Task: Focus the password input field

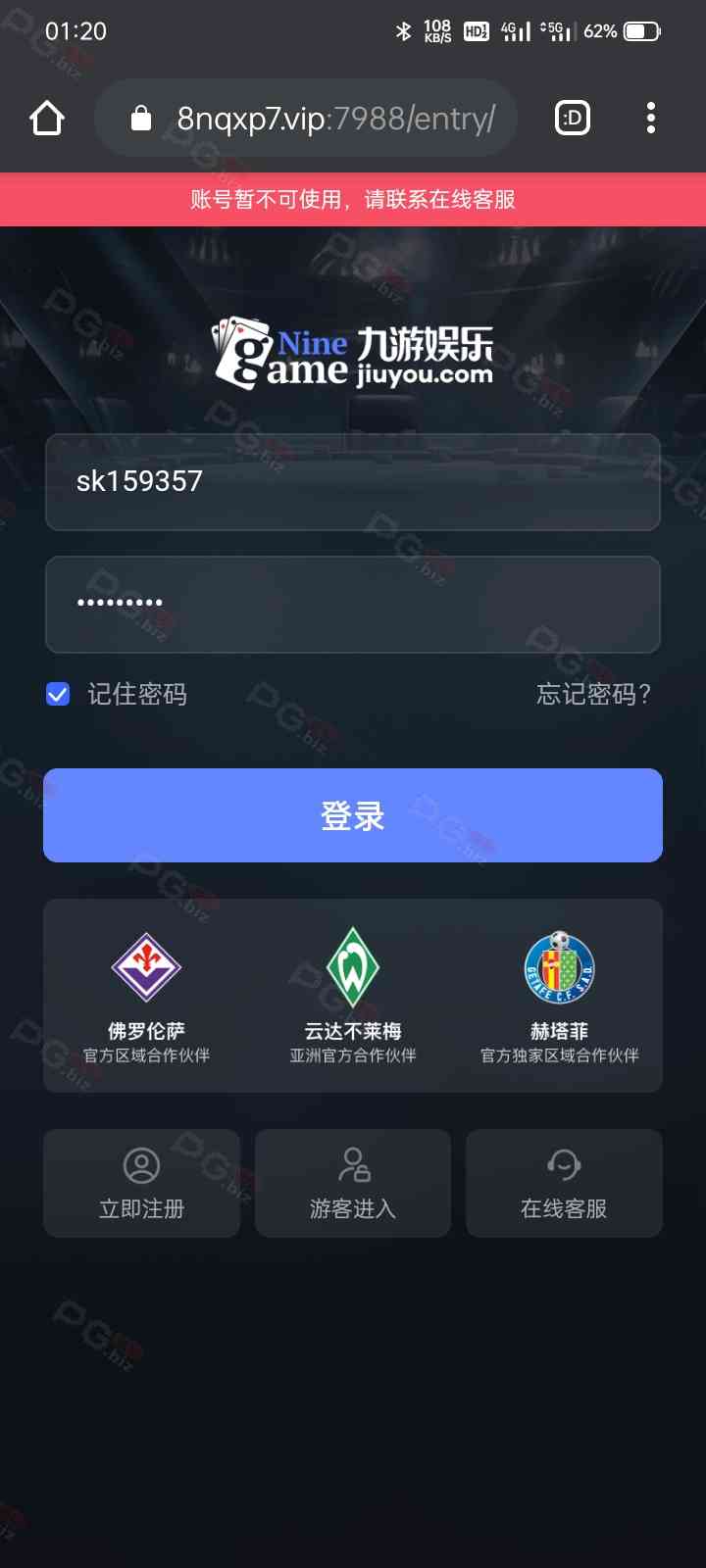Action: [x=353, y=605]
